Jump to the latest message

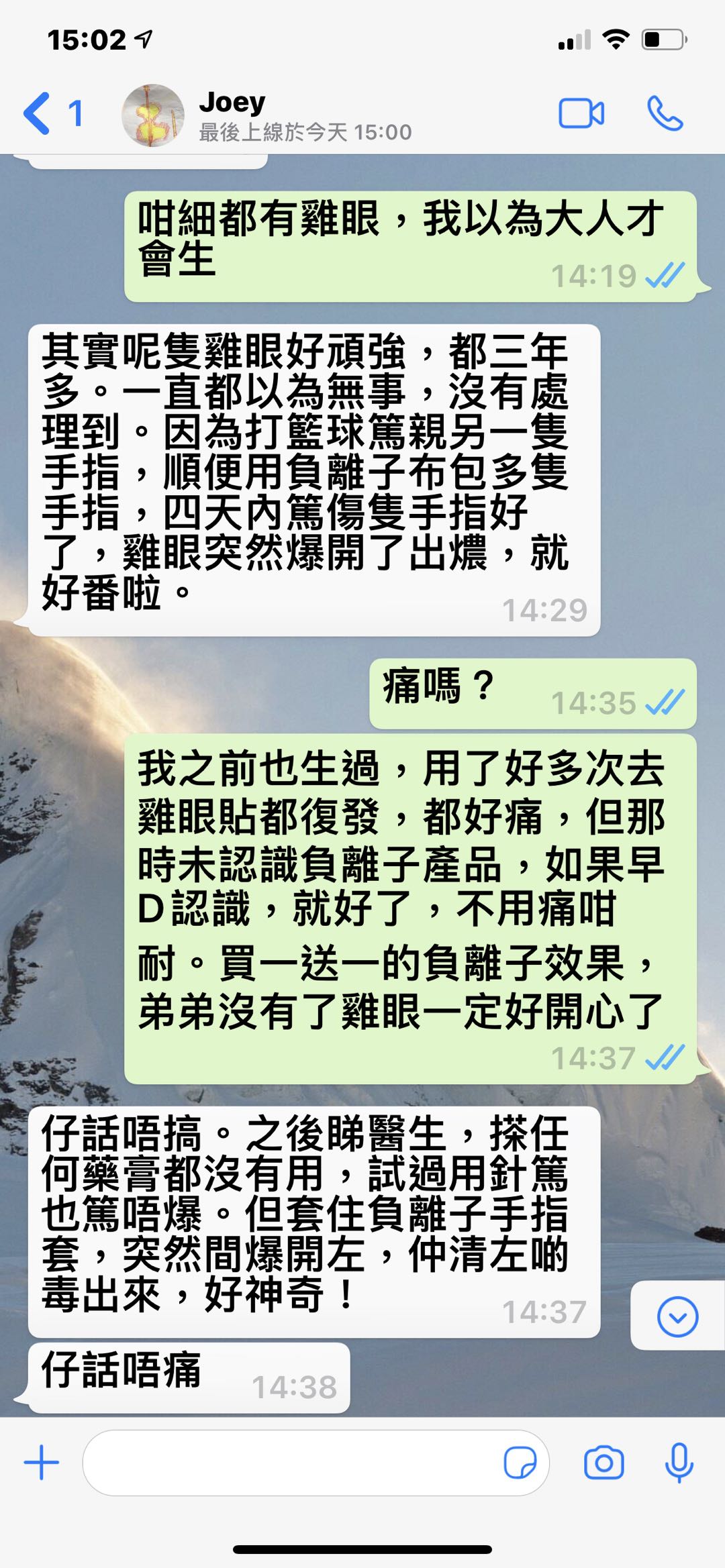click(677, 1316)
